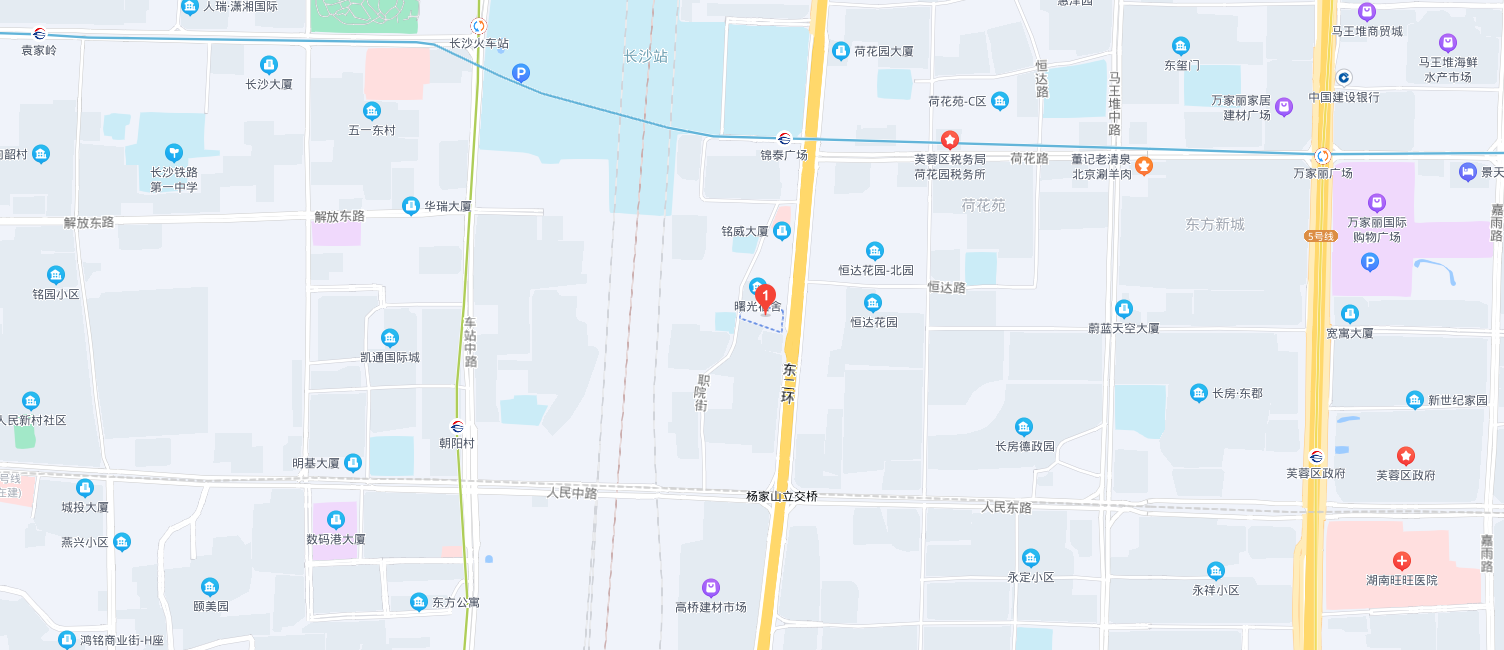Viewport: 1504px width, 650px height.
Task: Select the 朝阳村 metro station marker
Action: tap(457, 425)
